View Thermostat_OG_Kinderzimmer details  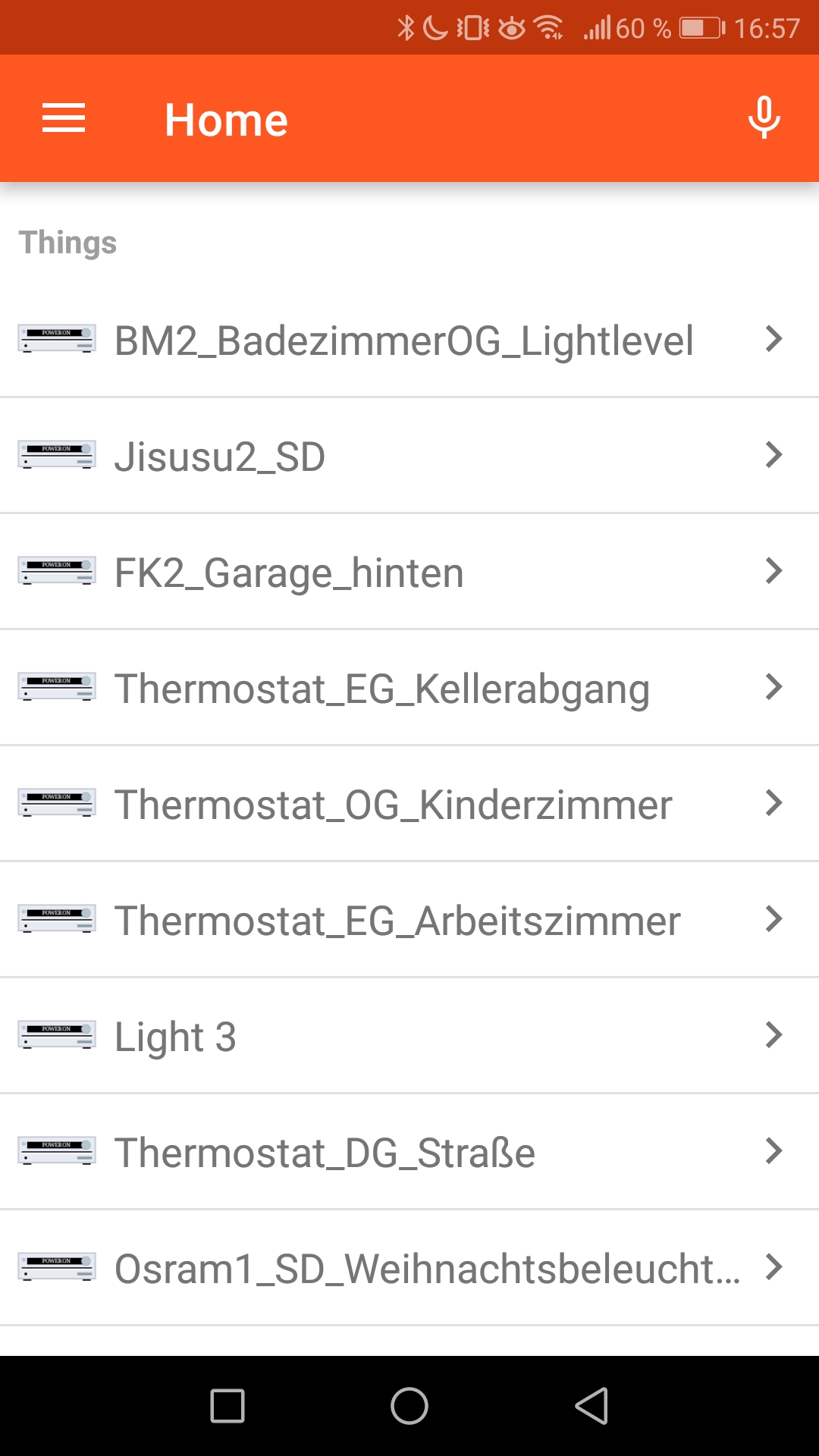[x=409, y=803]
